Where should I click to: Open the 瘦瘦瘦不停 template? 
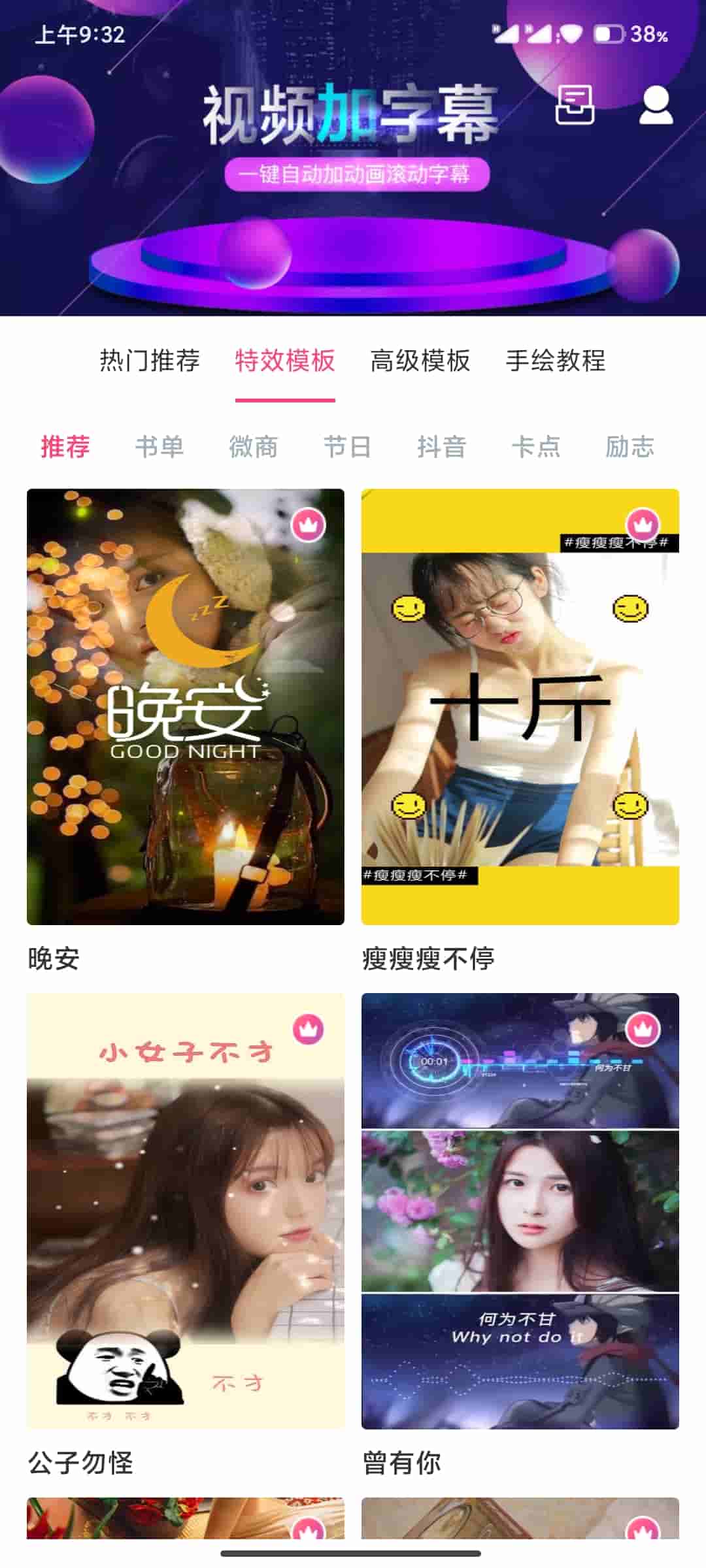click(520, 706)
